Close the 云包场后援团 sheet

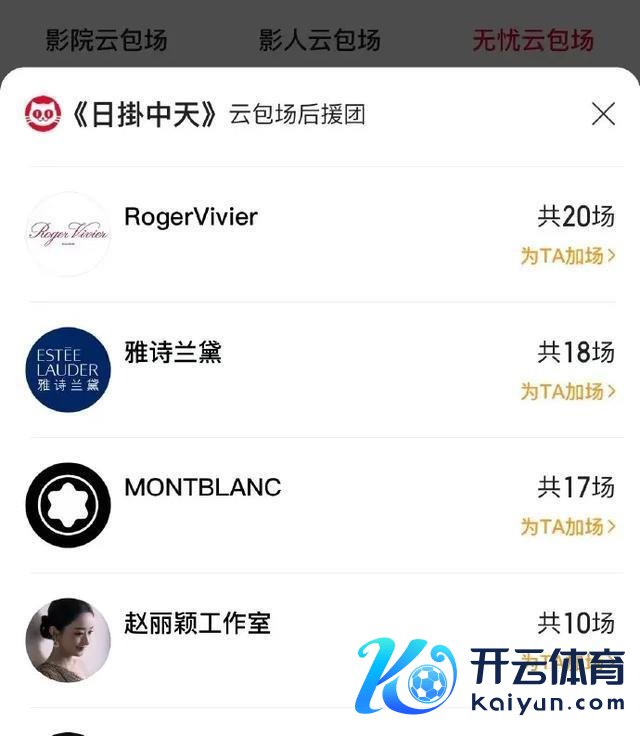click(603, 114)
